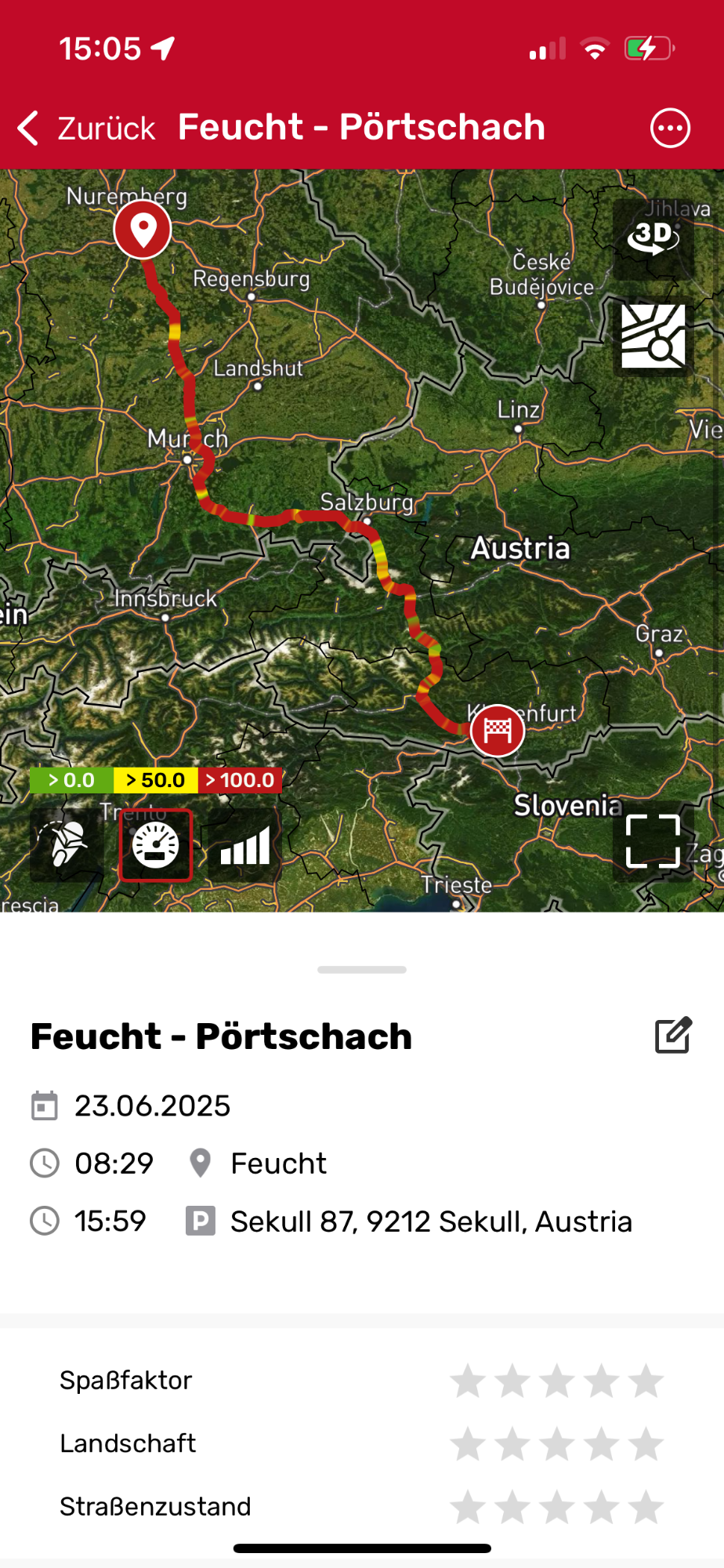The width and height of the screenshot is (724, 1568).
Task: Edit the Feucht - Pörtschach trip details
Action: (x=673, y=1036)
